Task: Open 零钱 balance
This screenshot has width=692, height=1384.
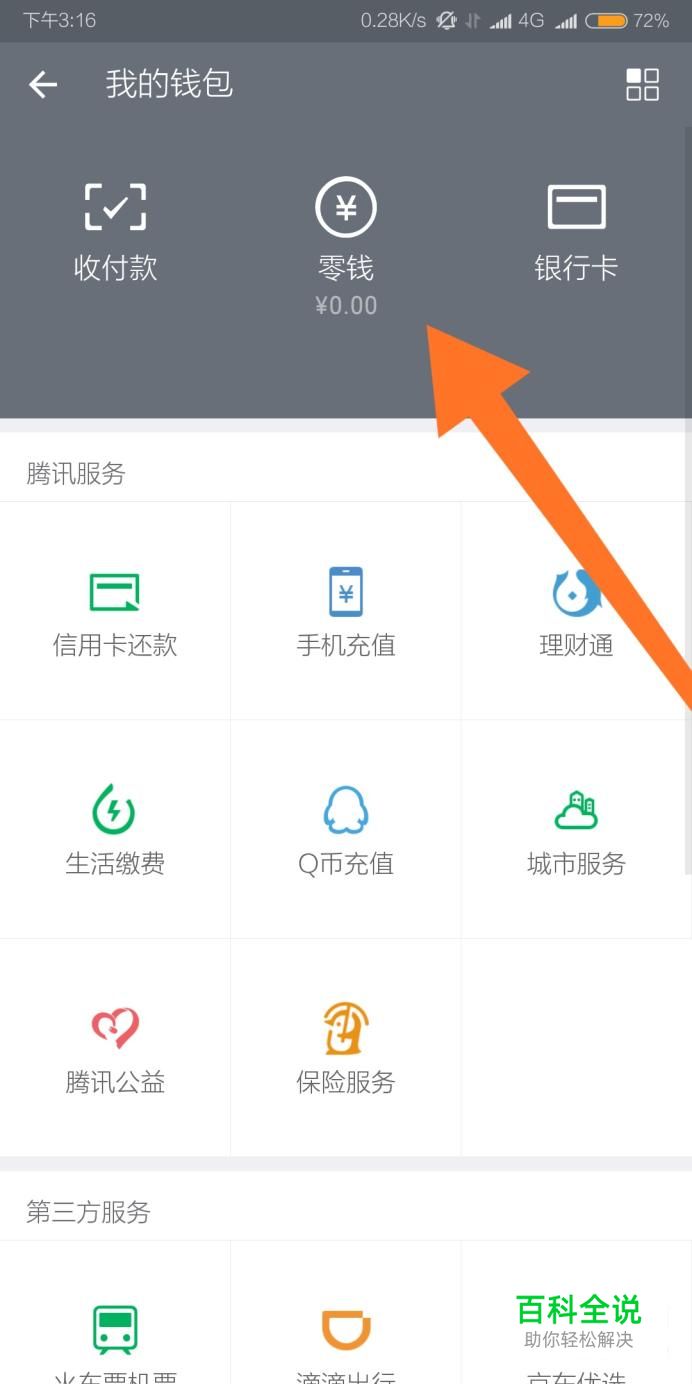Action: (346, 240)
